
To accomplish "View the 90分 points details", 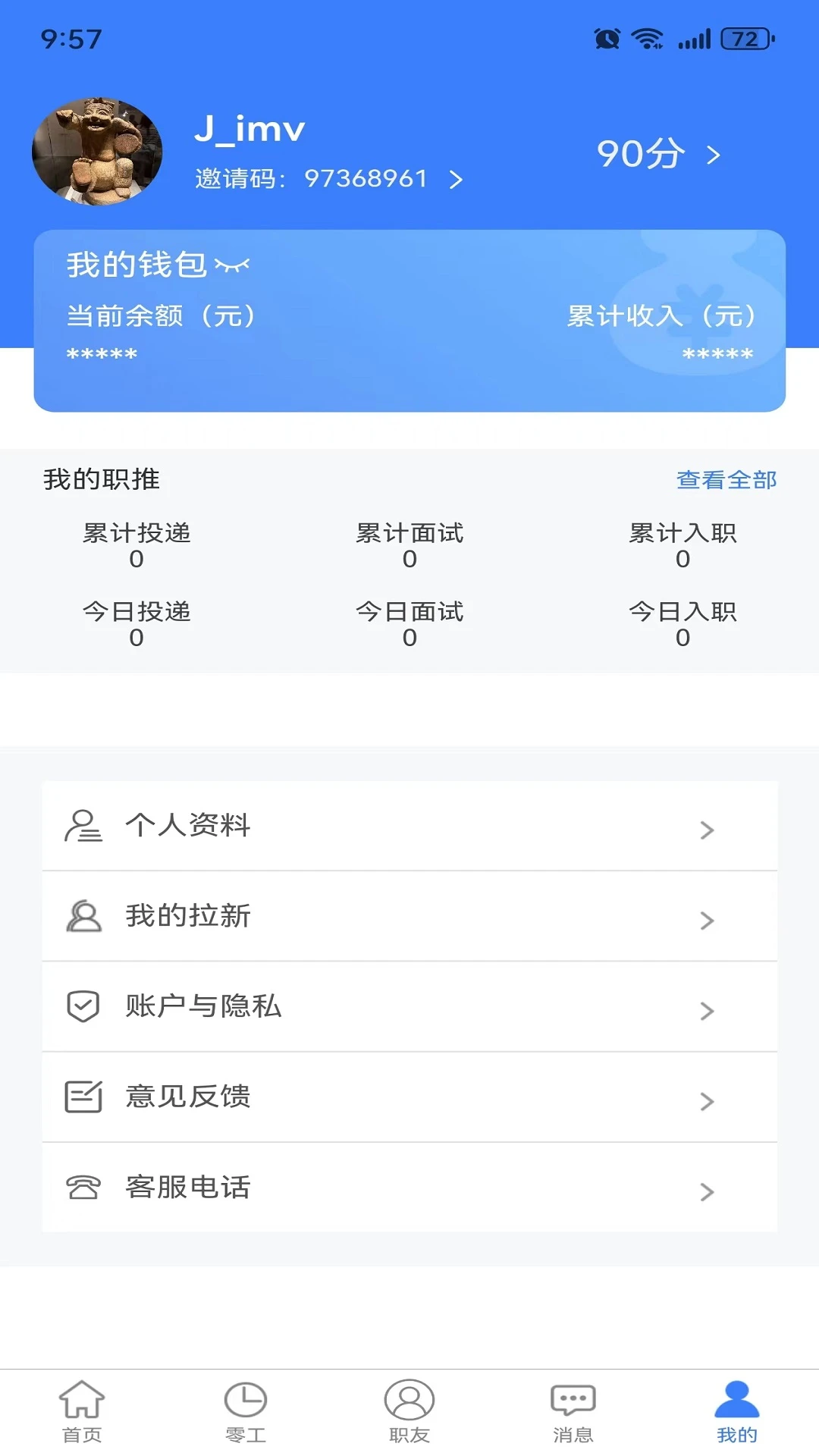I will (x=657, y=154).
